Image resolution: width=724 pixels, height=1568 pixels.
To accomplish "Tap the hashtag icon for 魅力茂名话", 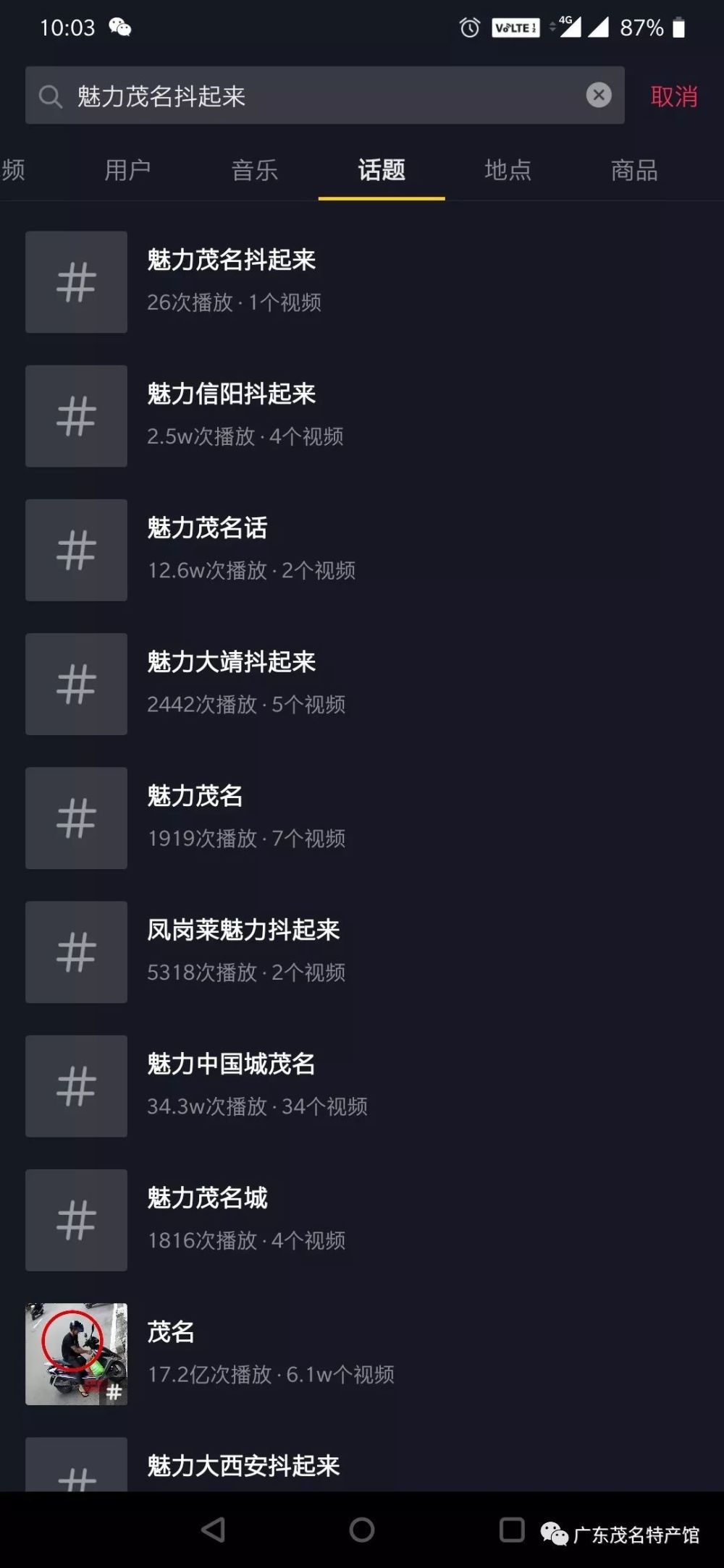I will click(76, 550).
